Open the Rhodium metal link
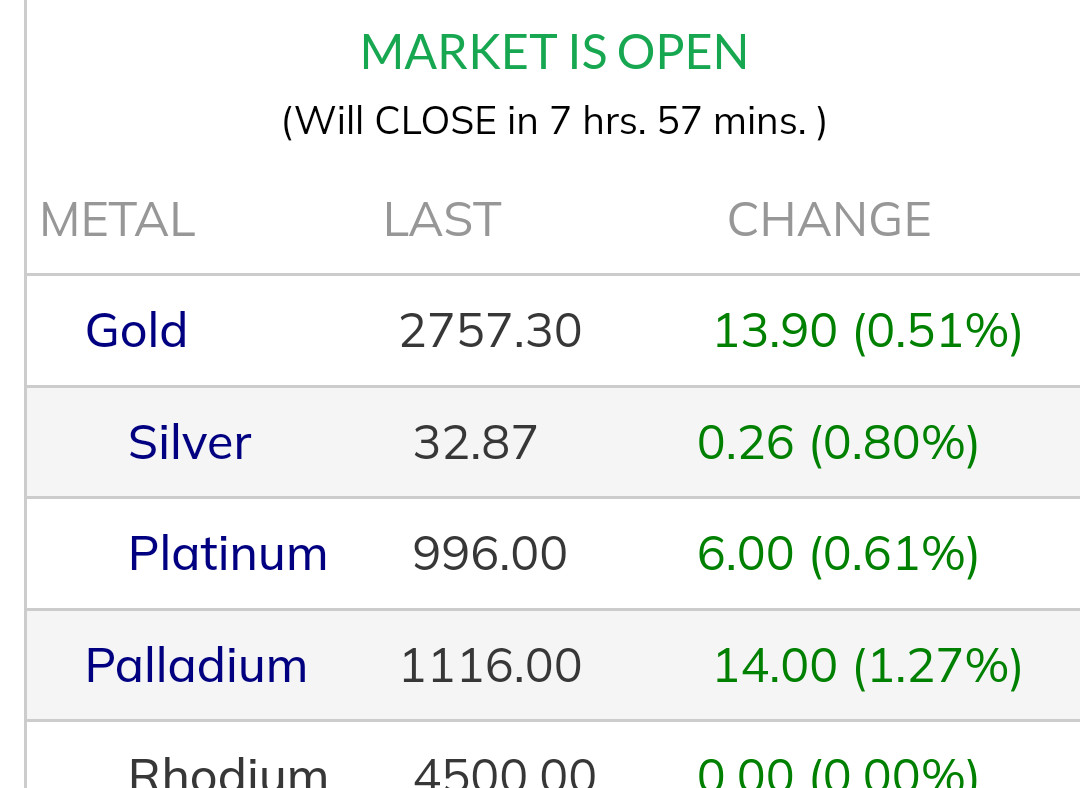This screenshot has width=1080, height=788. point(227,773)
